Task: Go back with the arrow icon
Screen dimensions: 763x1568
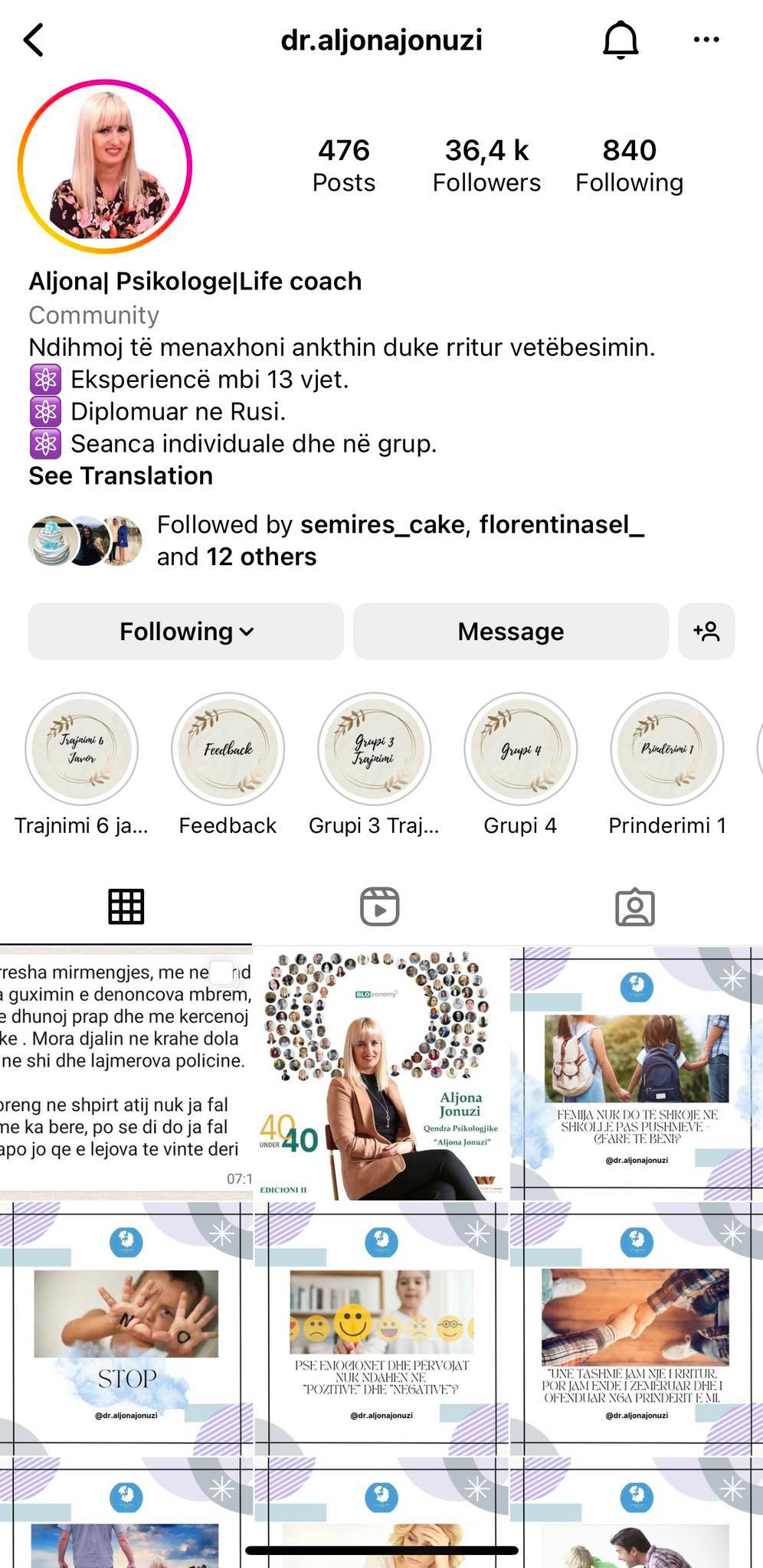Action: point(34,40)
